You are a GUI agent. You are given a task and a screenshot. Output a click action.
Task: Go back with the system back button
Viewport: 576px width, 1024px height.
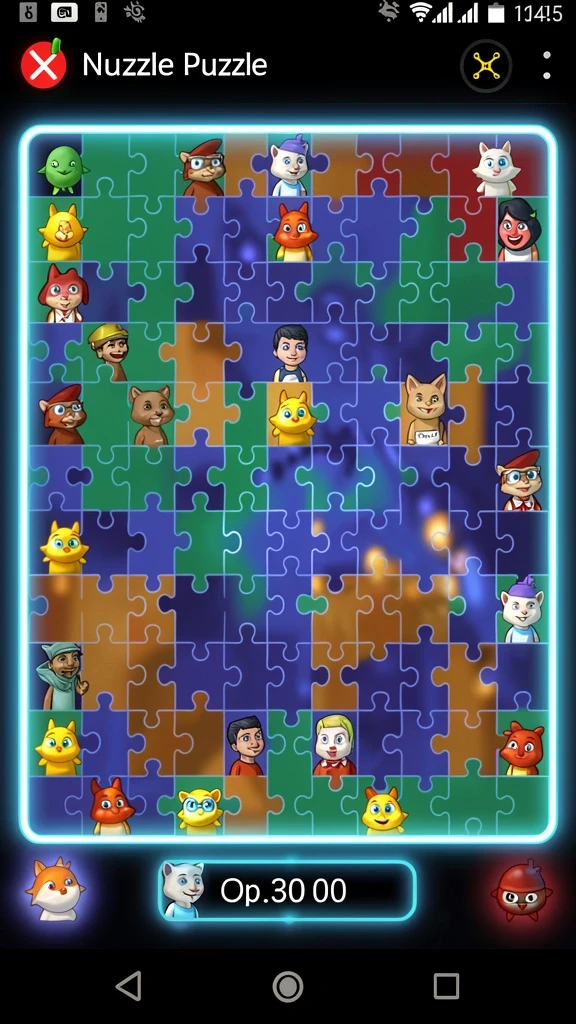129,985
